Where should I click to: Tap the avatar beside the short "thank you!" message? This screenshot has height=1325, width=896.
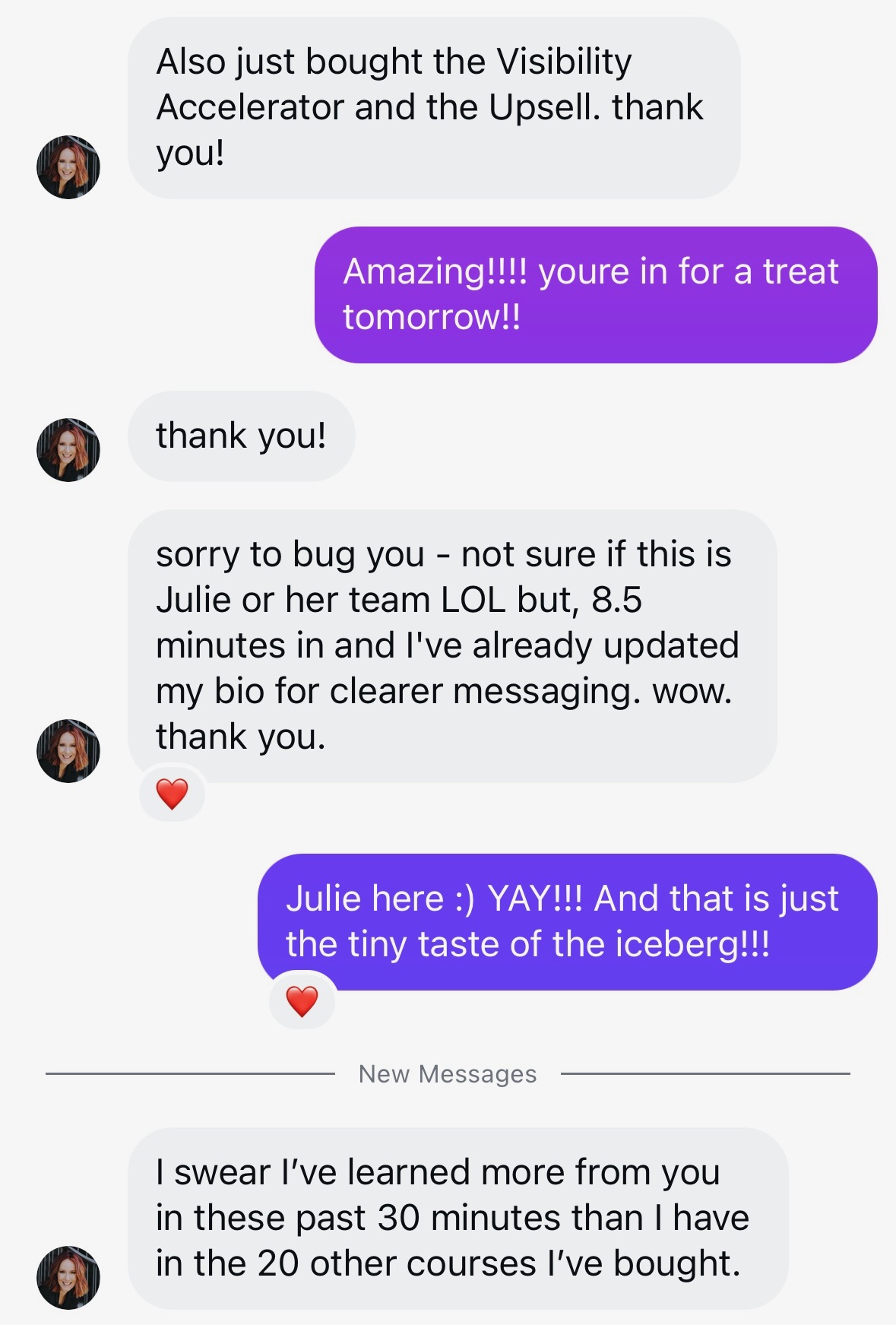68,449
